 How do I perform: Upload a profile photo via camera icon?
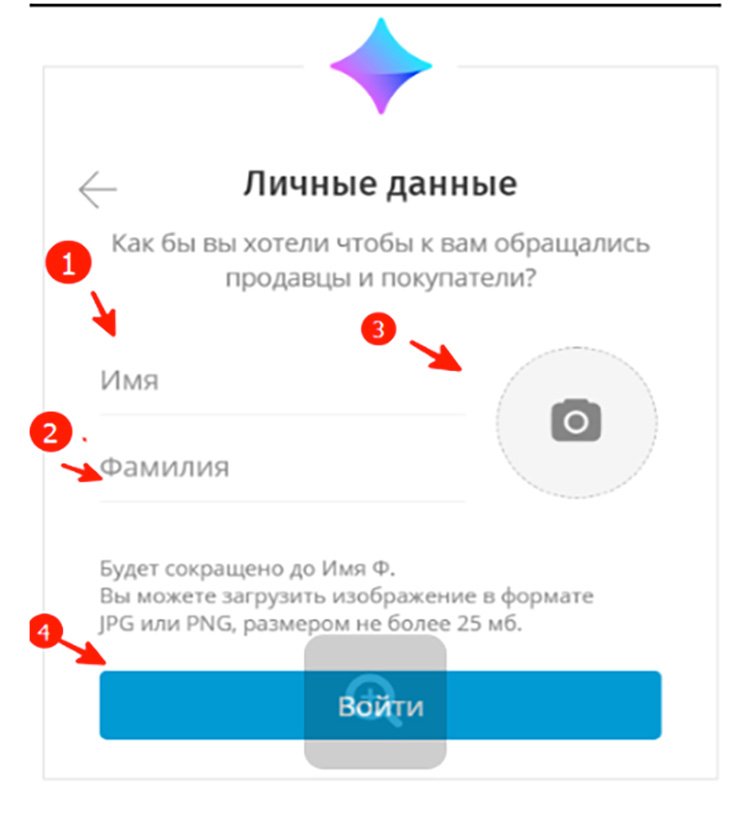point(577,420)
